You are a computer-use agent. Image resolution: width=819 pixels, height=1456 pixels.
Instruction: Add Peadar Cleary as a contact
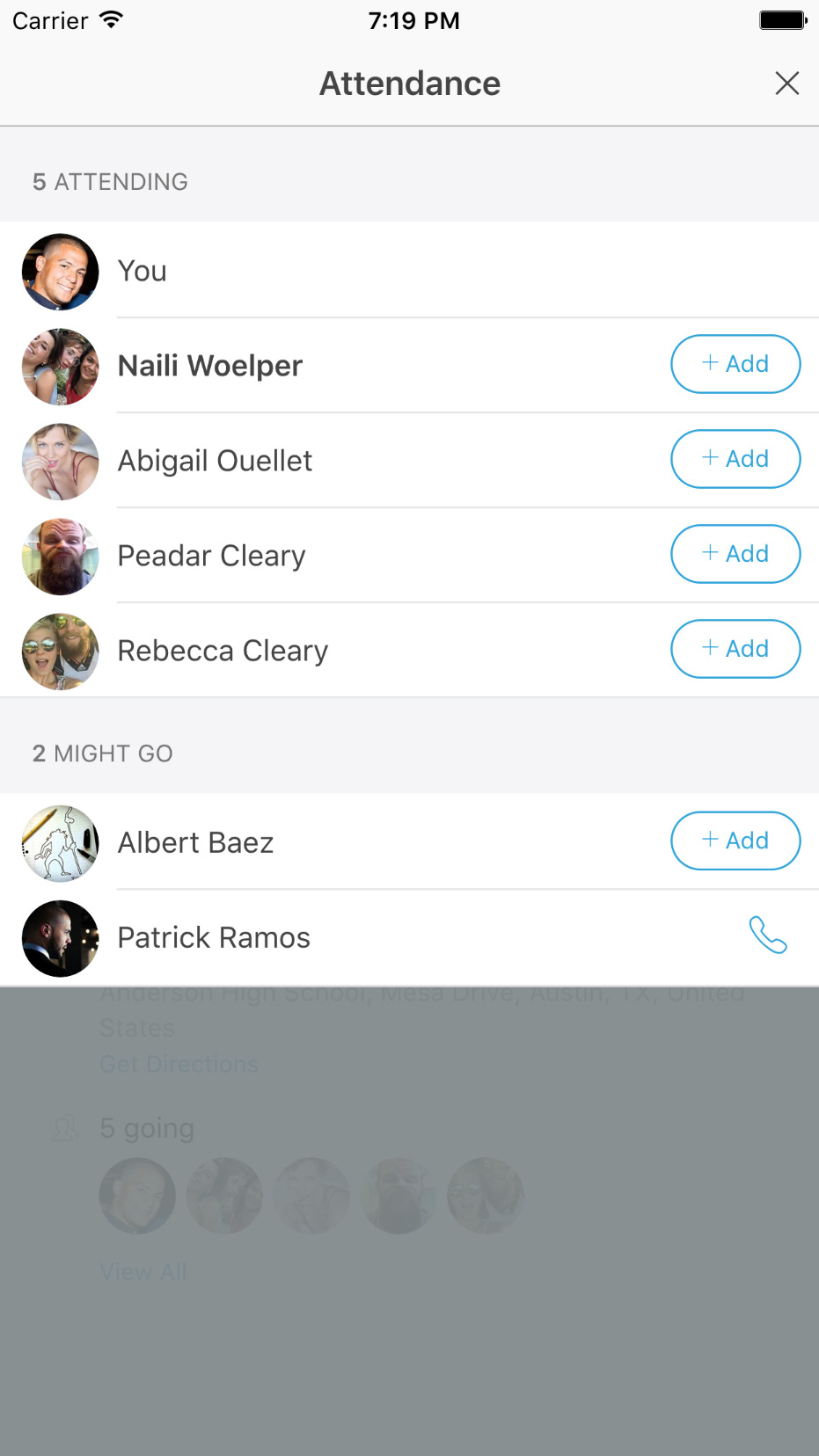[735, 554]
